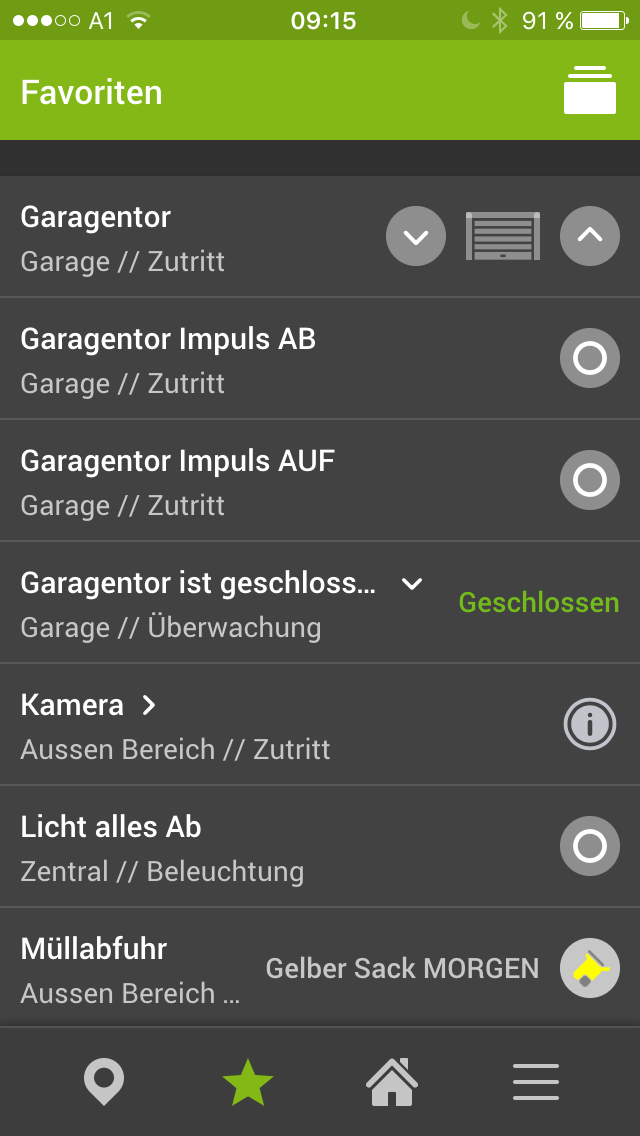Select the Favoriten star tab

tap(247, 1082)
